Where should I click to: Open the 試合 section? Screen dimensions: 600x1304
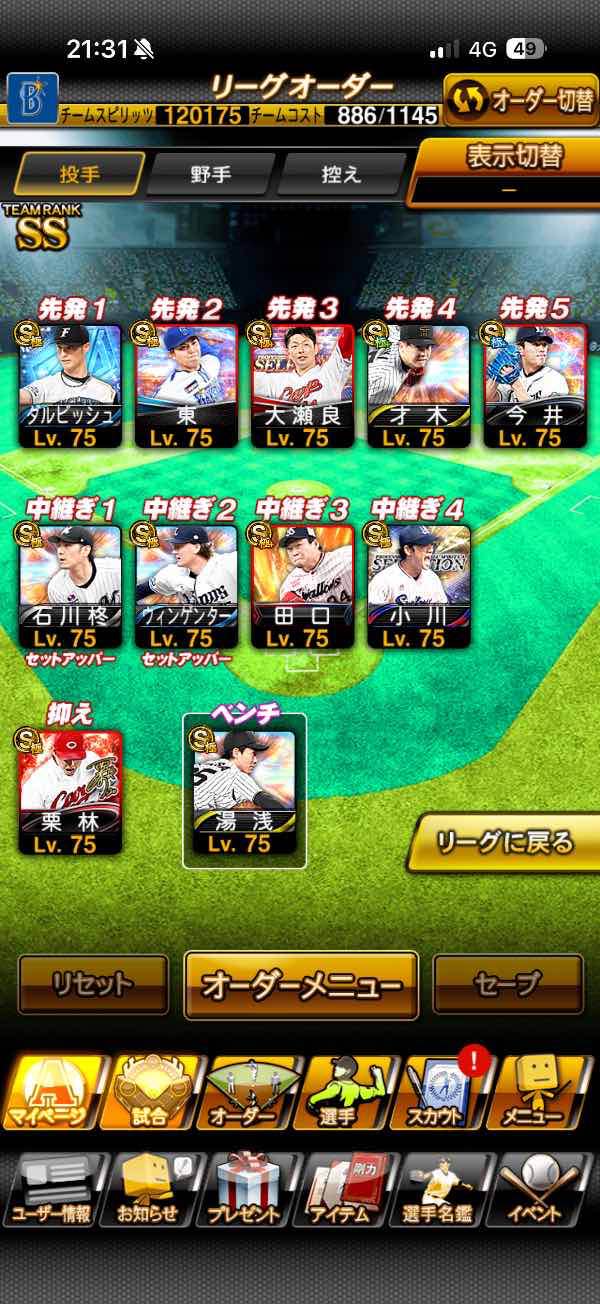(148, 1091)
